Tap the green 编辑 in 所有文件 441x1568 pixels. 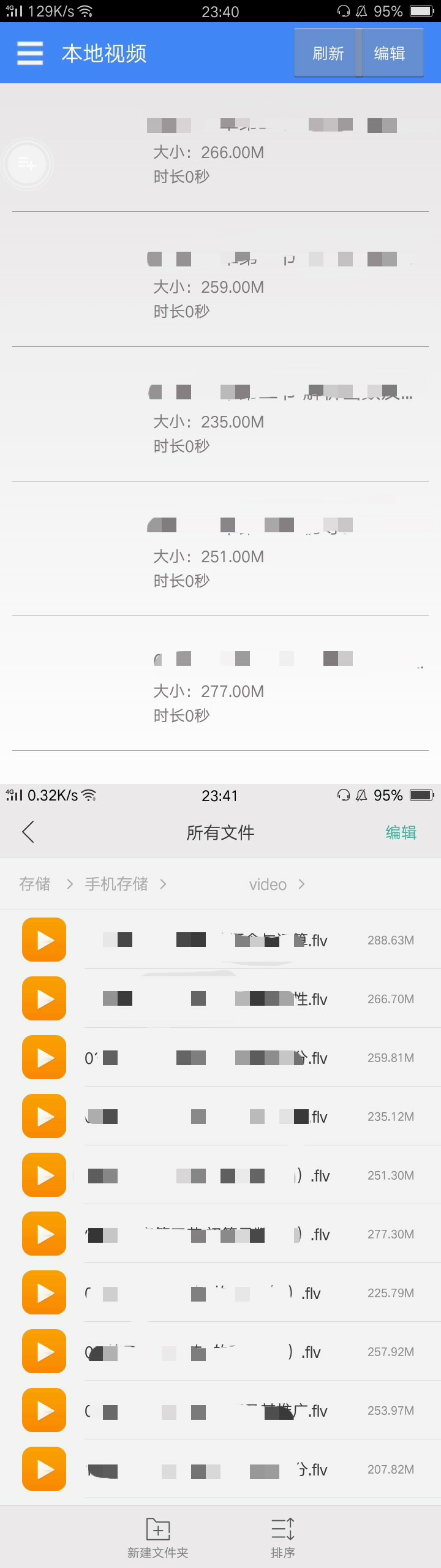tap(401, 832)
